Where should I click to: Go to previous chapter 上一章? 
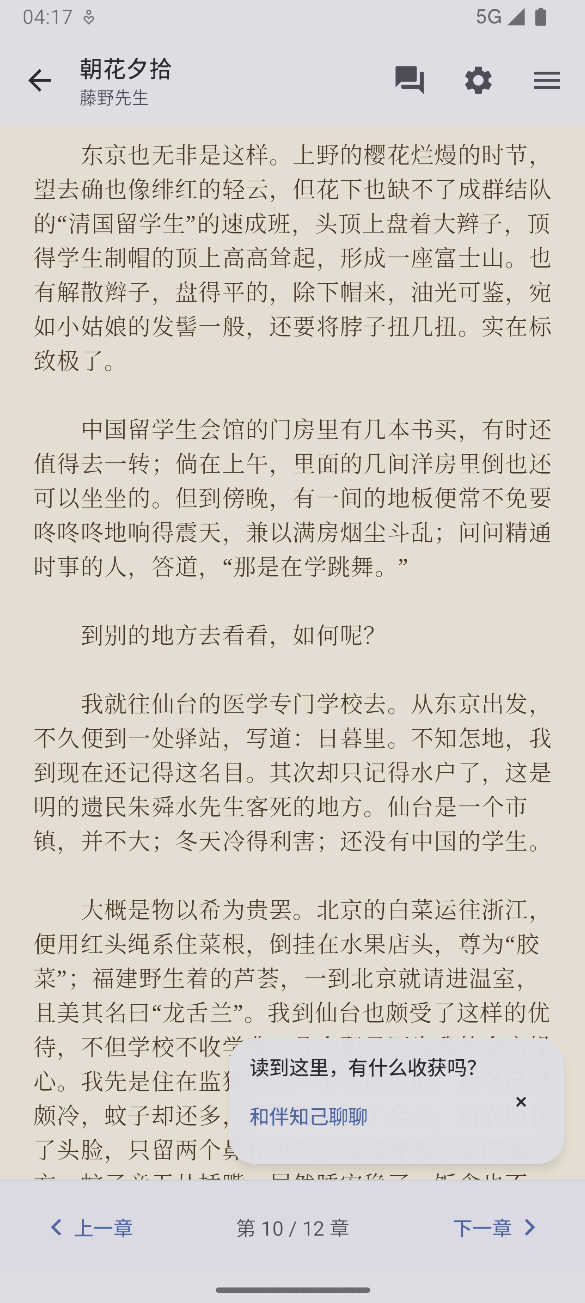click(92, 1228)
